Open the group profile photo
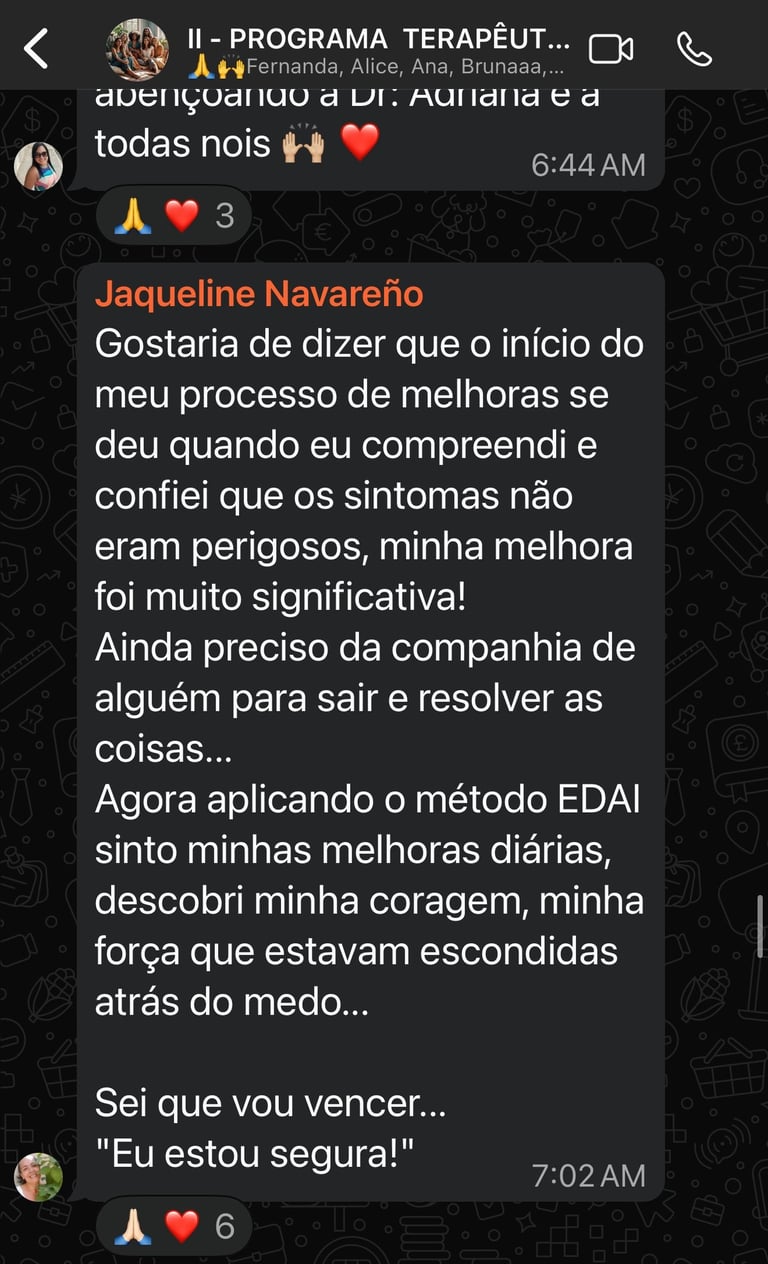 pos(137,48)
